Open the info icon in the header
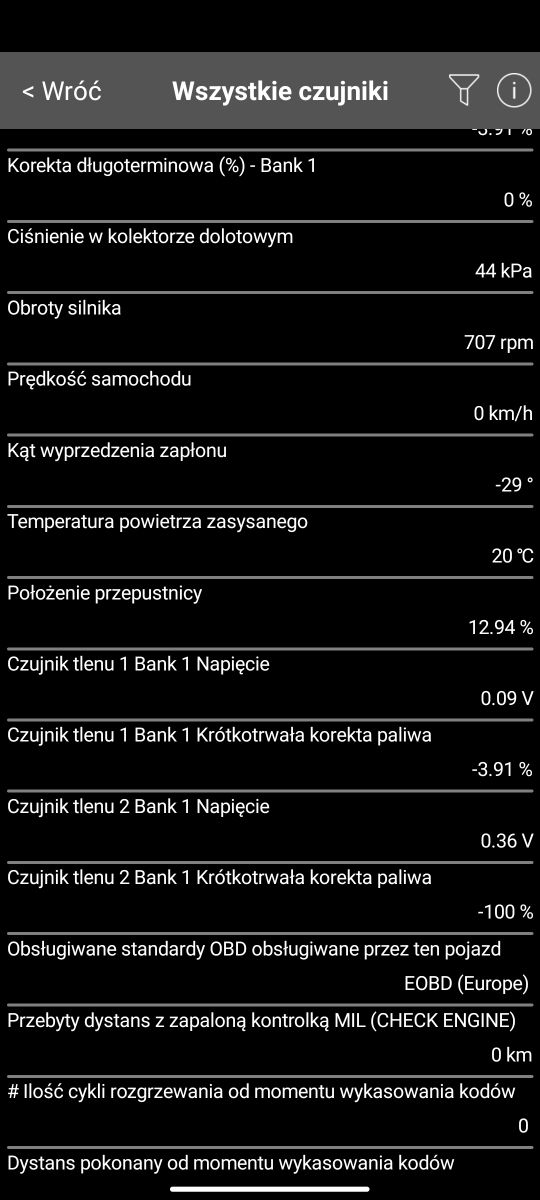 (x=513, y=90)
